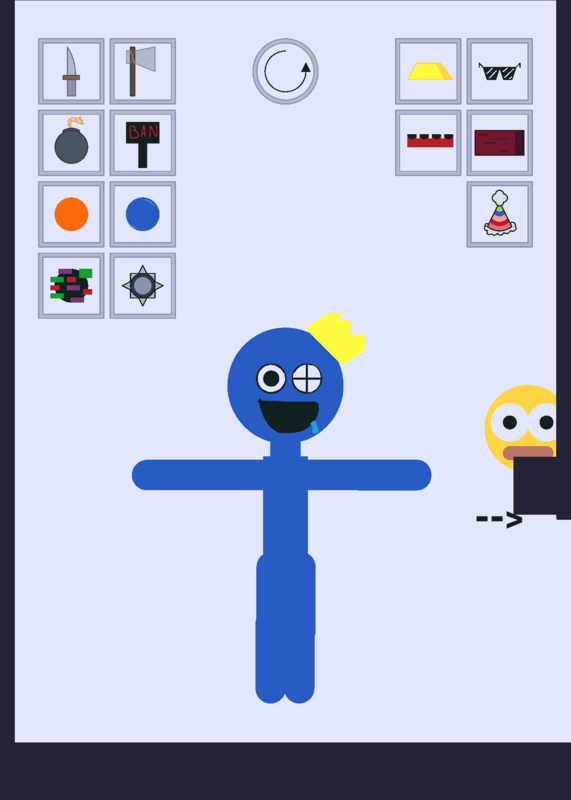Put on the striped party hat

pos(500,214)
